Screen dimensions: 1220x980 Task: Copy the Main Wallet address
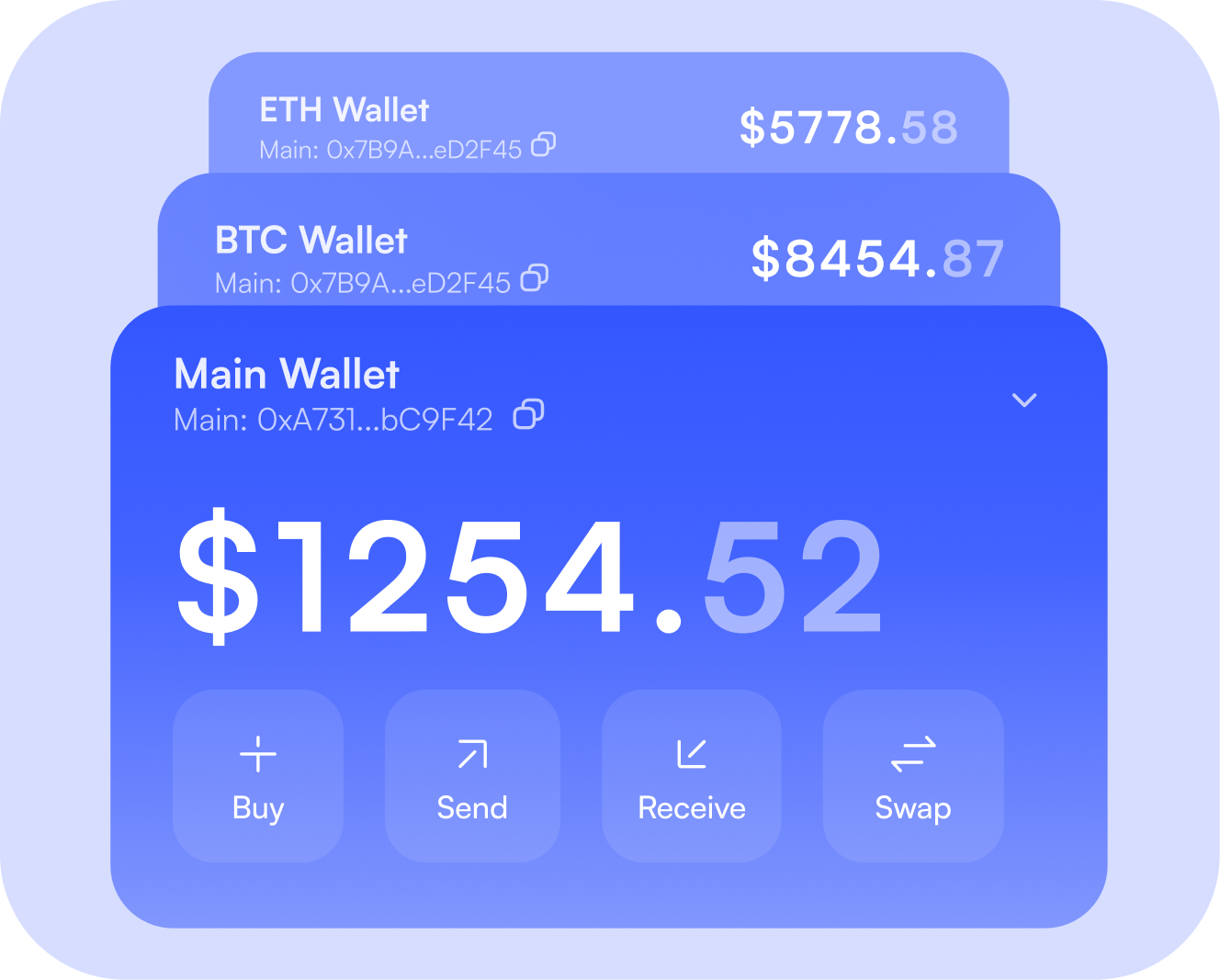528,414
